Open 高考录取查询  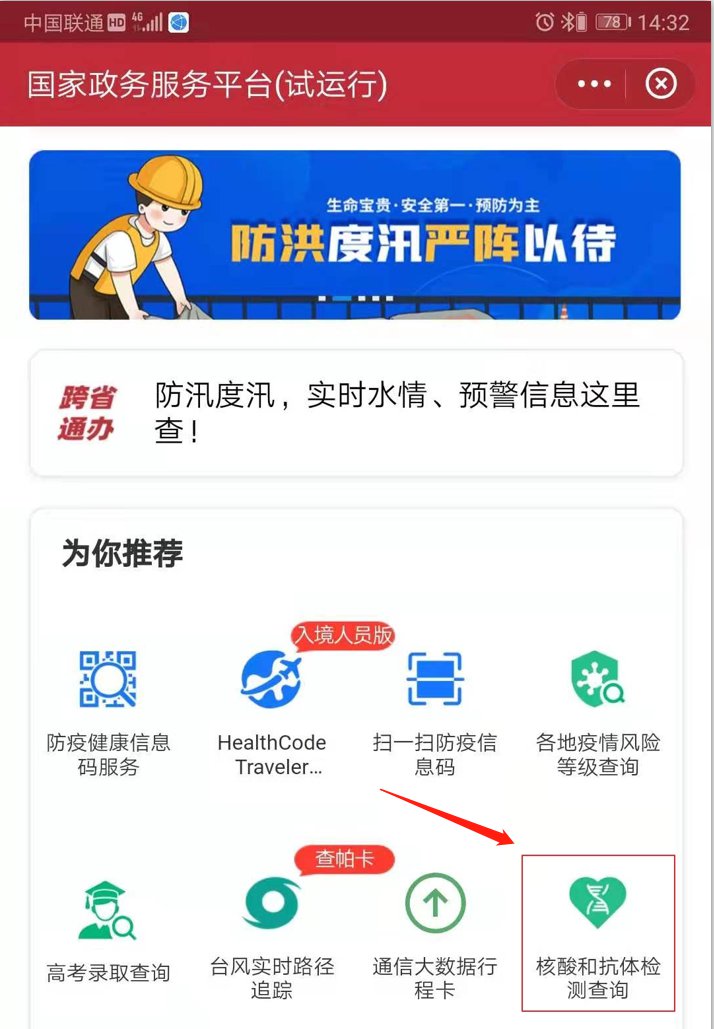click(108, 930)
